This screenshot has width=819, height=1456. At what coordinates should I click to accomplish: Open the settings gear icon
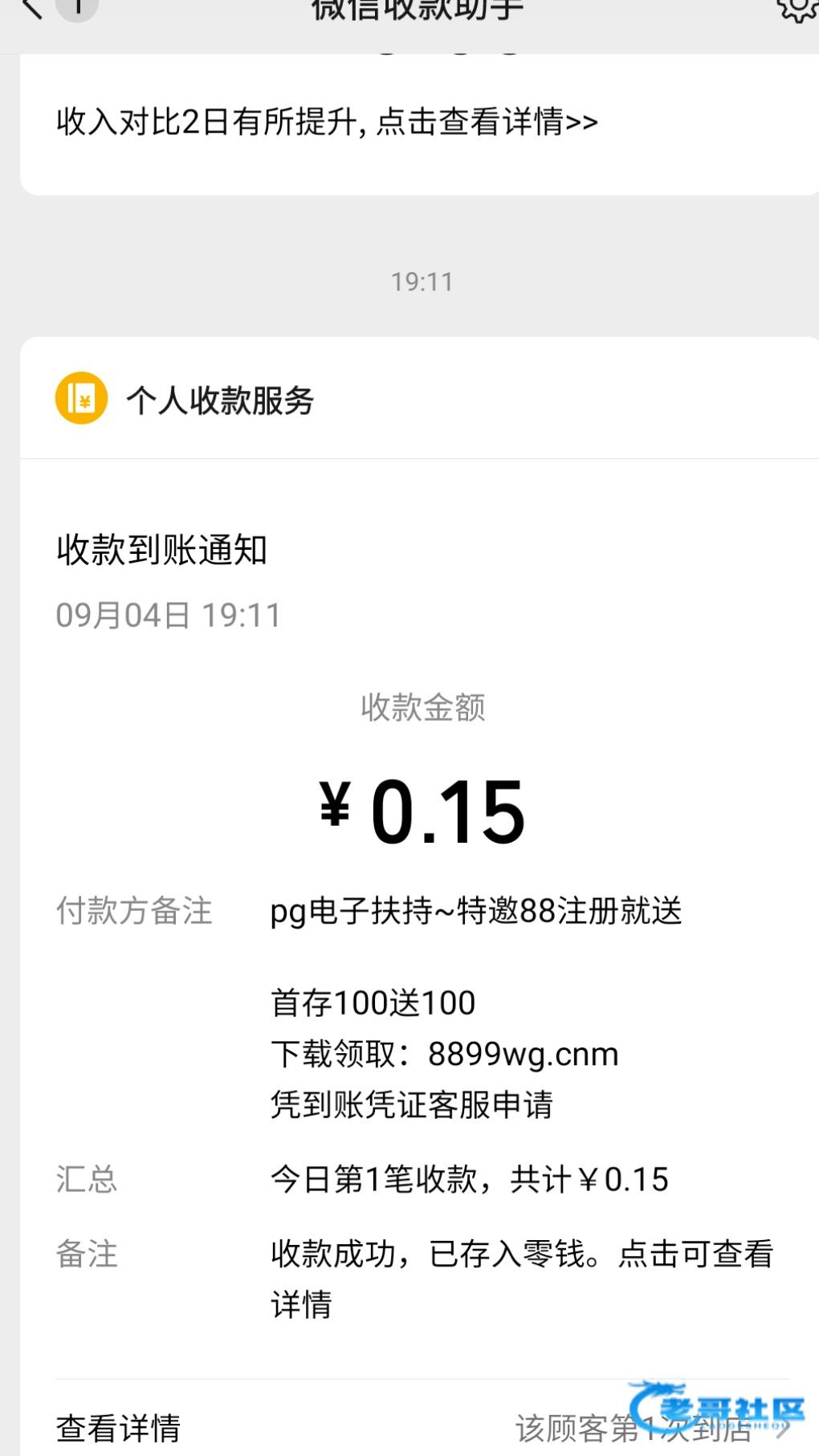tap(797, 8)
